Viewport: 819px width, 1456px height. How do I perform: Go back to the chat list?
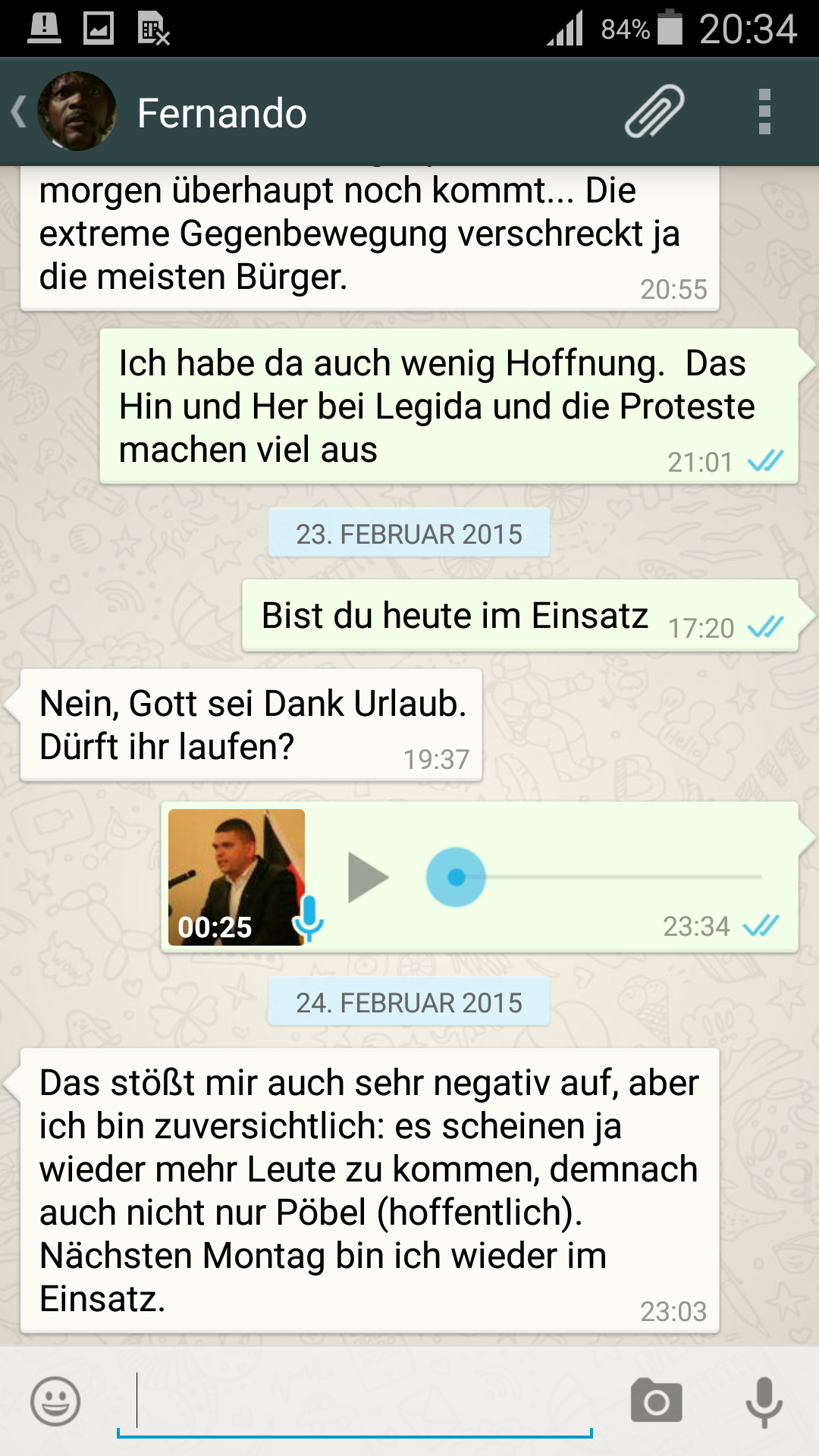click(20, 112)
